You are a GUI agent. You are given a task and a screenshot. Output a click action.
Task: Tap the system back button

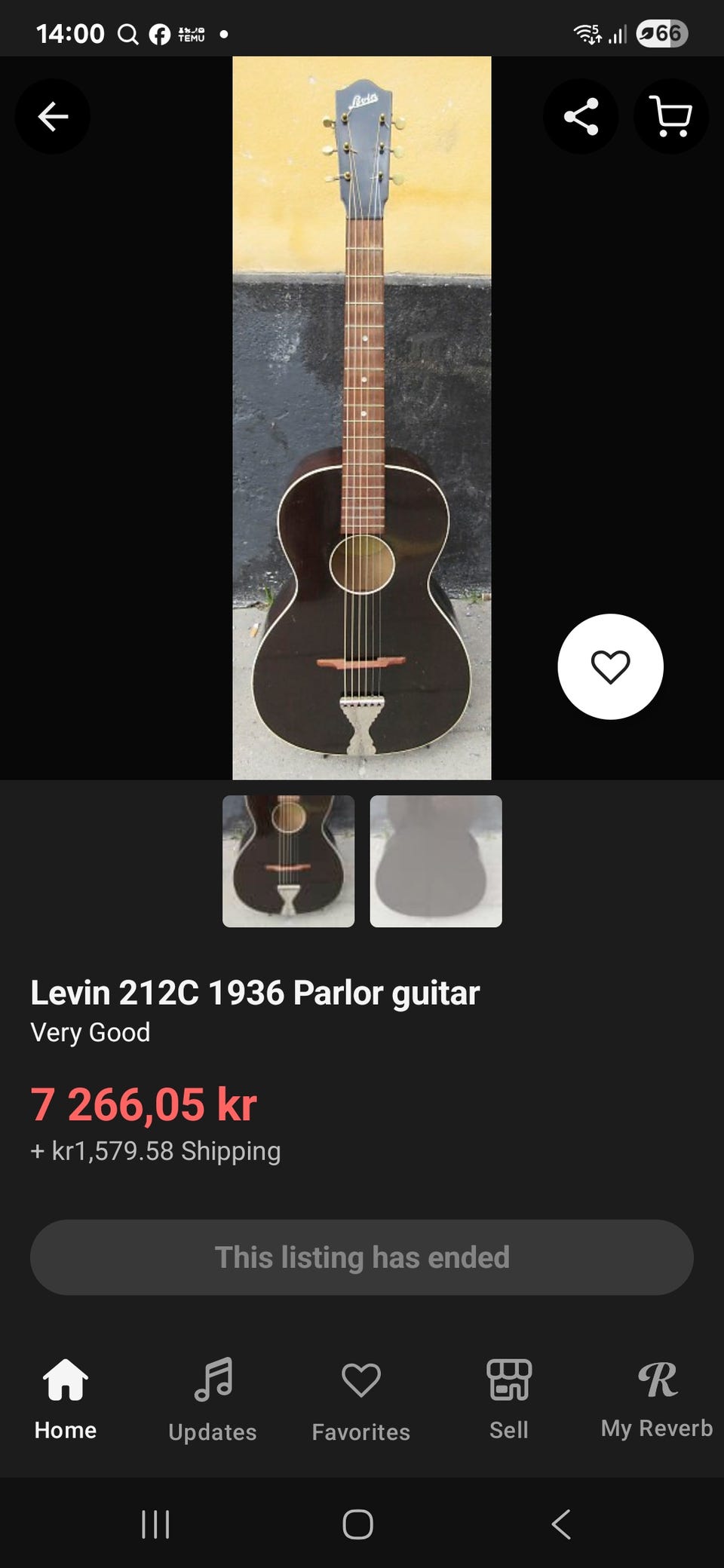561,1524
